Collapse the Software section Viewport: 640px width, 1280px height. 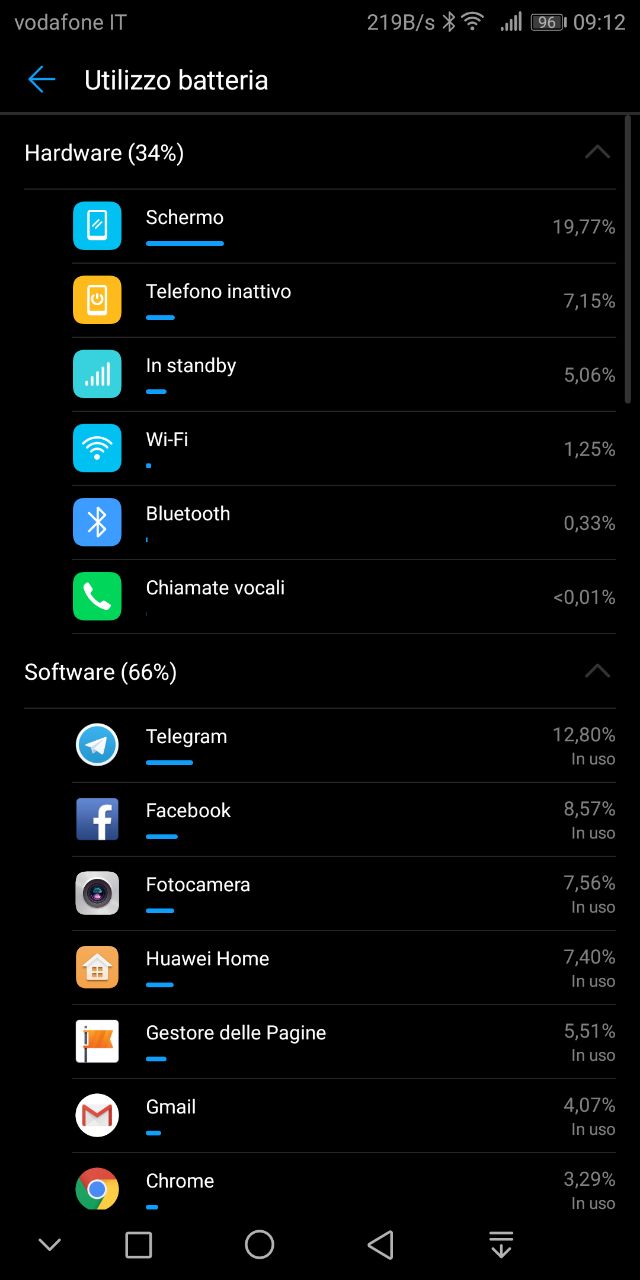click(x=597, y=671)
